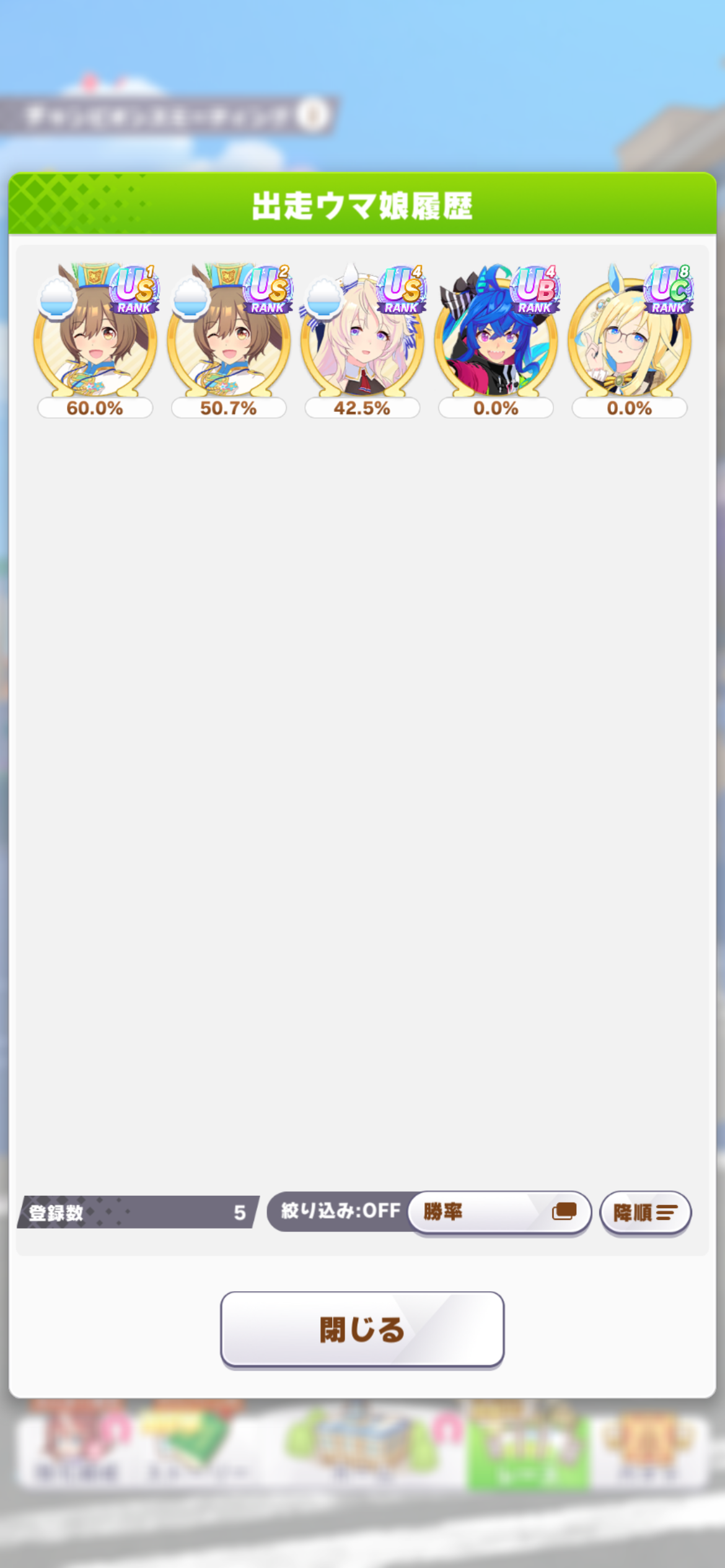Close dialog with 閉じる button
Screen dimensions: 725x1568
[362, 1329]
